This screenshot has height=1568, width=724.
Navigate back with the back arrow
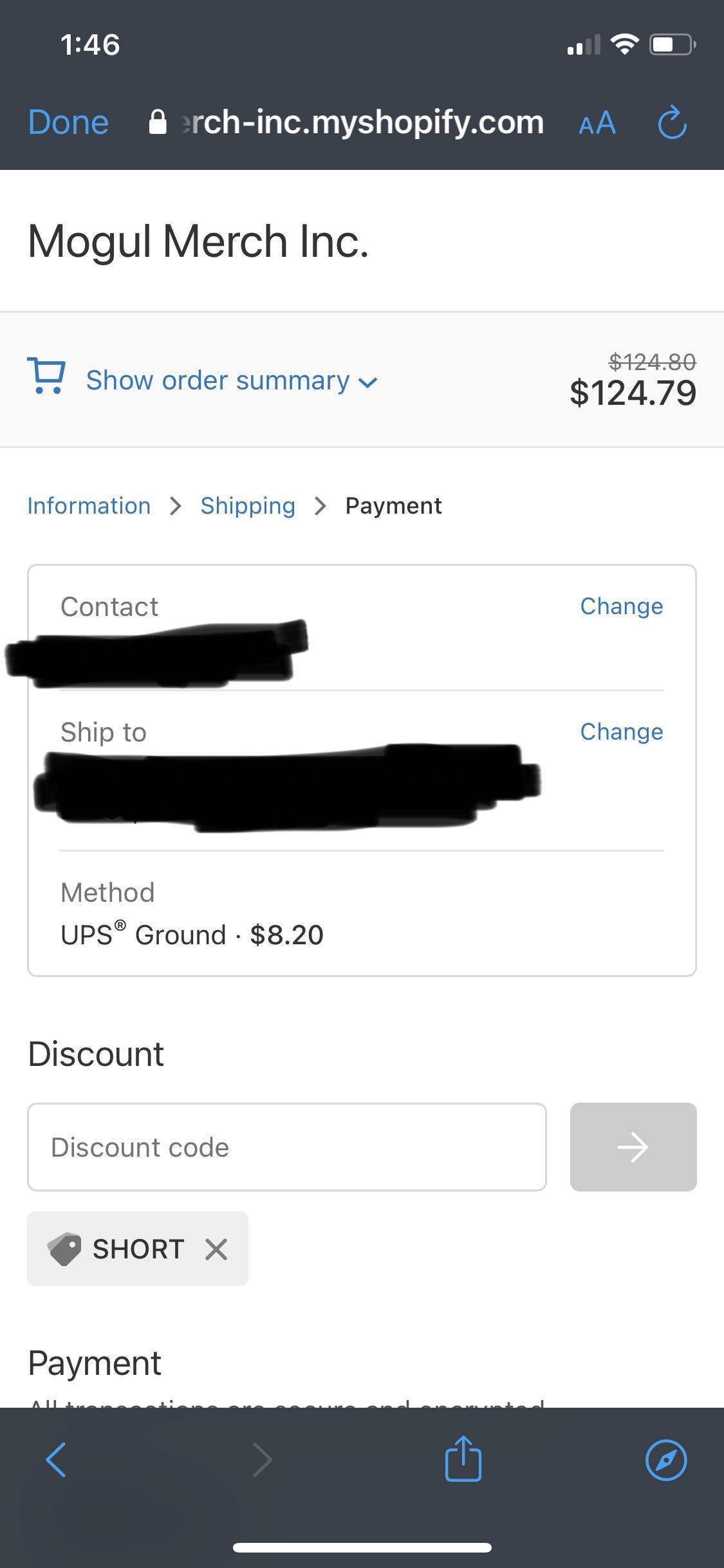tap(55, 1460)
